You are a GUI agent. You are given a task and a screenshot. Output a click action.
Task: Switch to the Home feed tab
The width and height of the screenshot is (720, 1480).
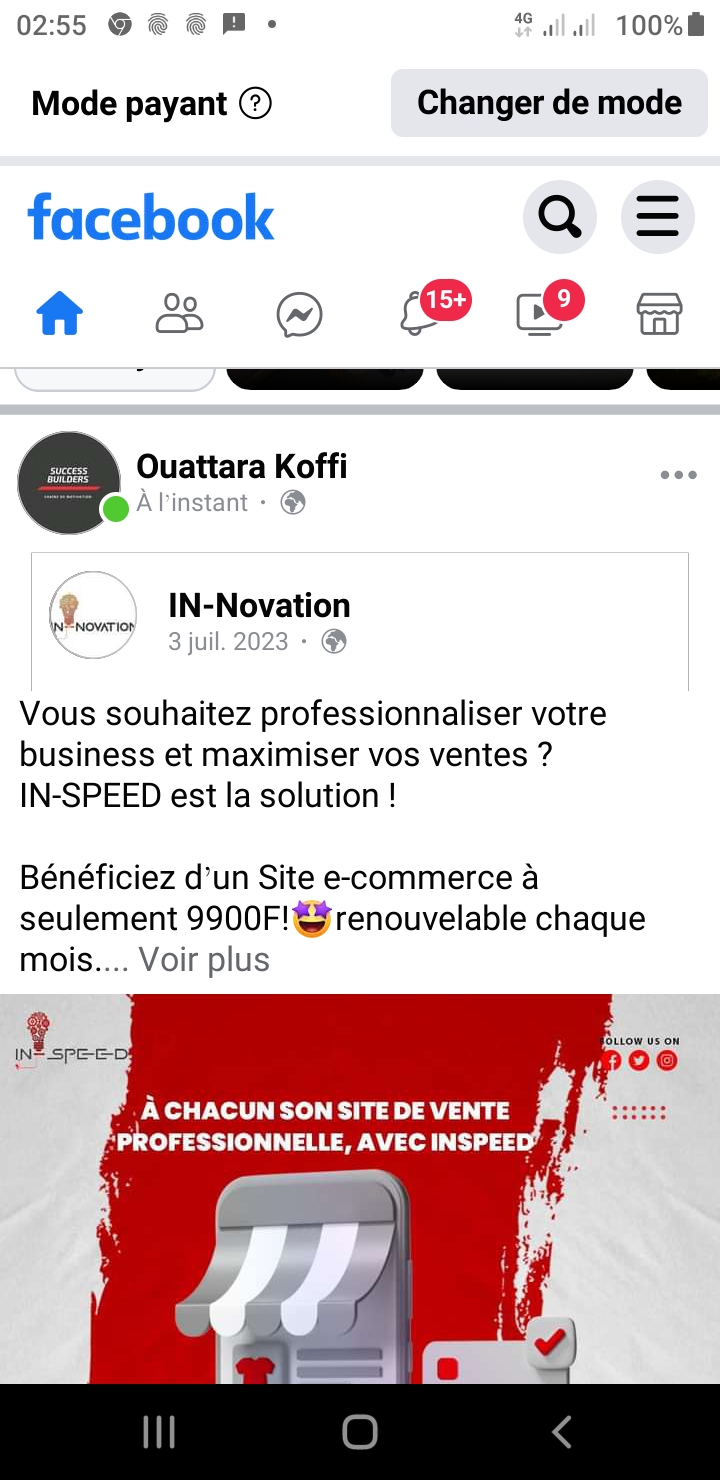click(60, 315)
